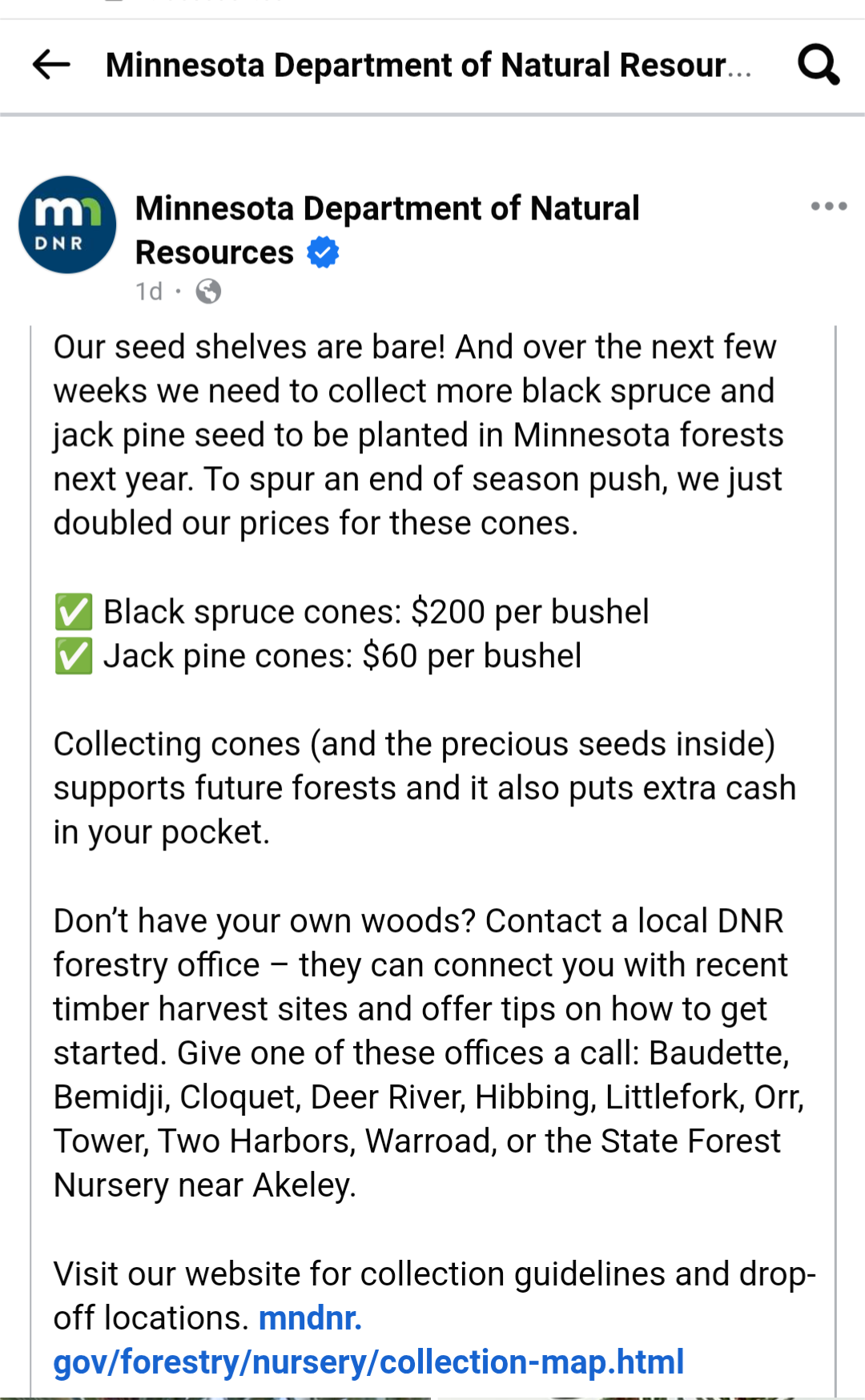The width and height of the screenshot is (865, 1400).
Task: Open Minnesota Department of Natural Resources page name
Action: click(387, 230)
